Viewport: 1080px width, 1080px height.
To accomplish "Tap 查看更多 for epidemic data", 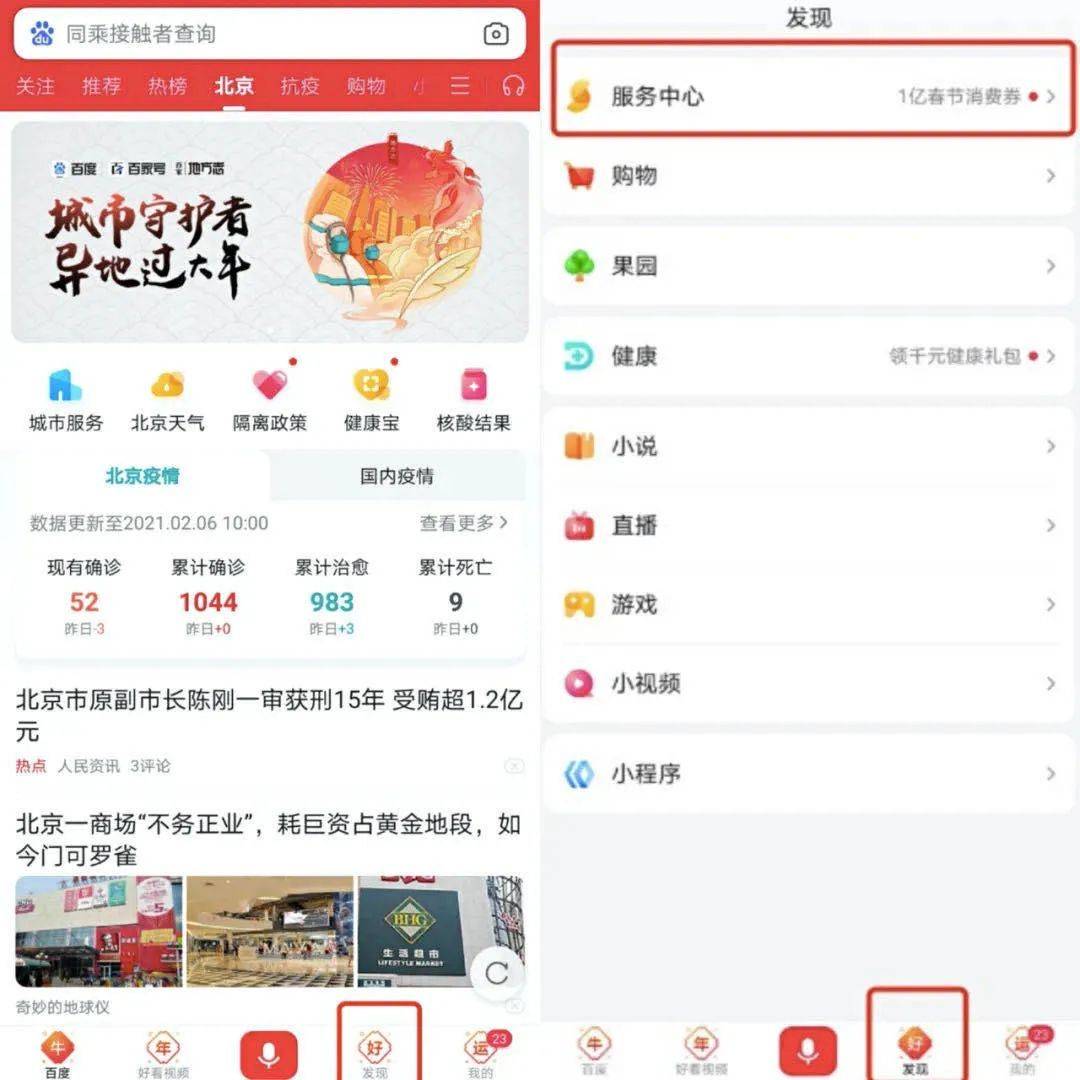I will 463,523.
